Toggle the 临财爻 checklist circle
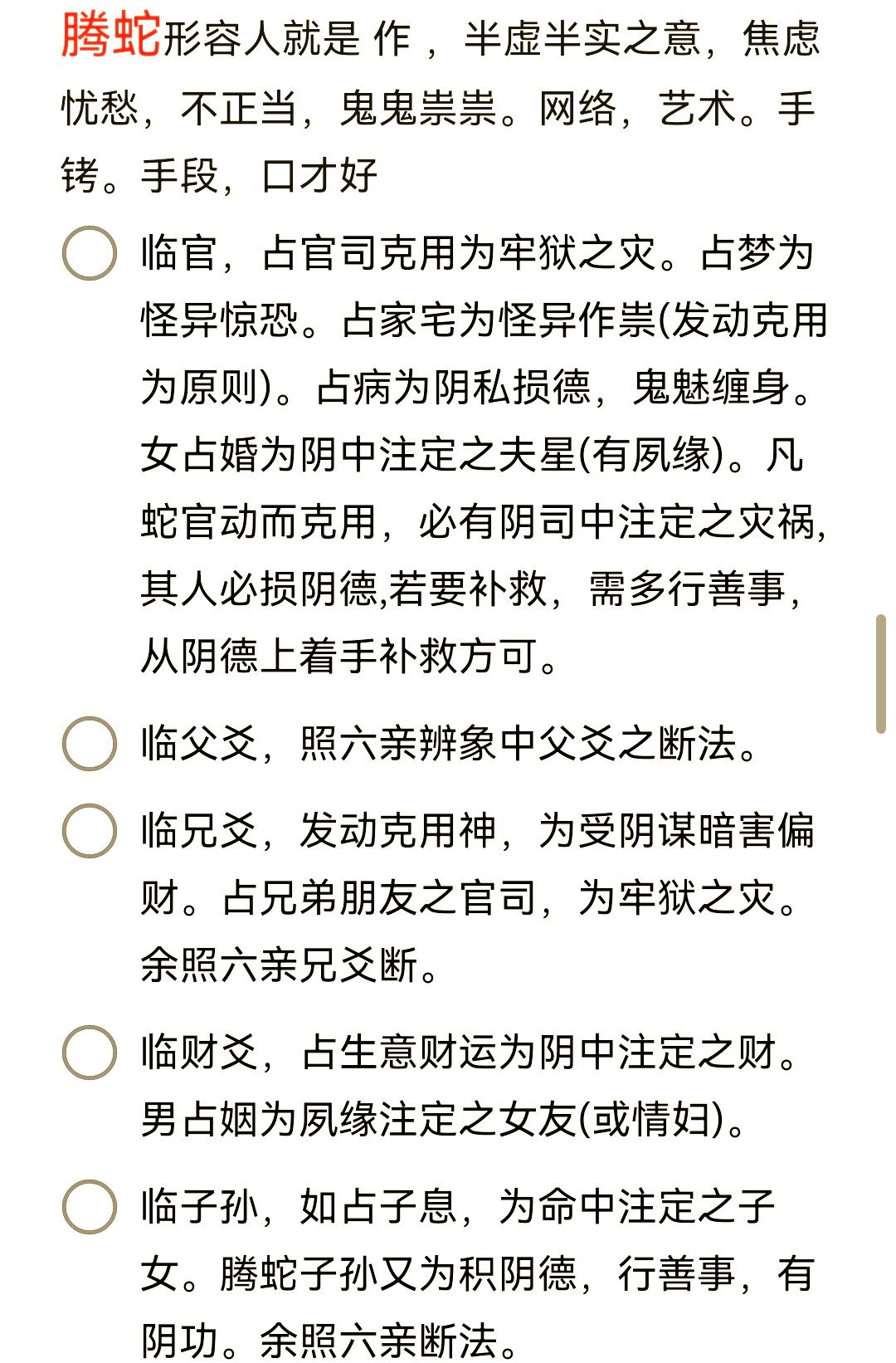The image size is (896, 1363). click(x=90, y=1053)
